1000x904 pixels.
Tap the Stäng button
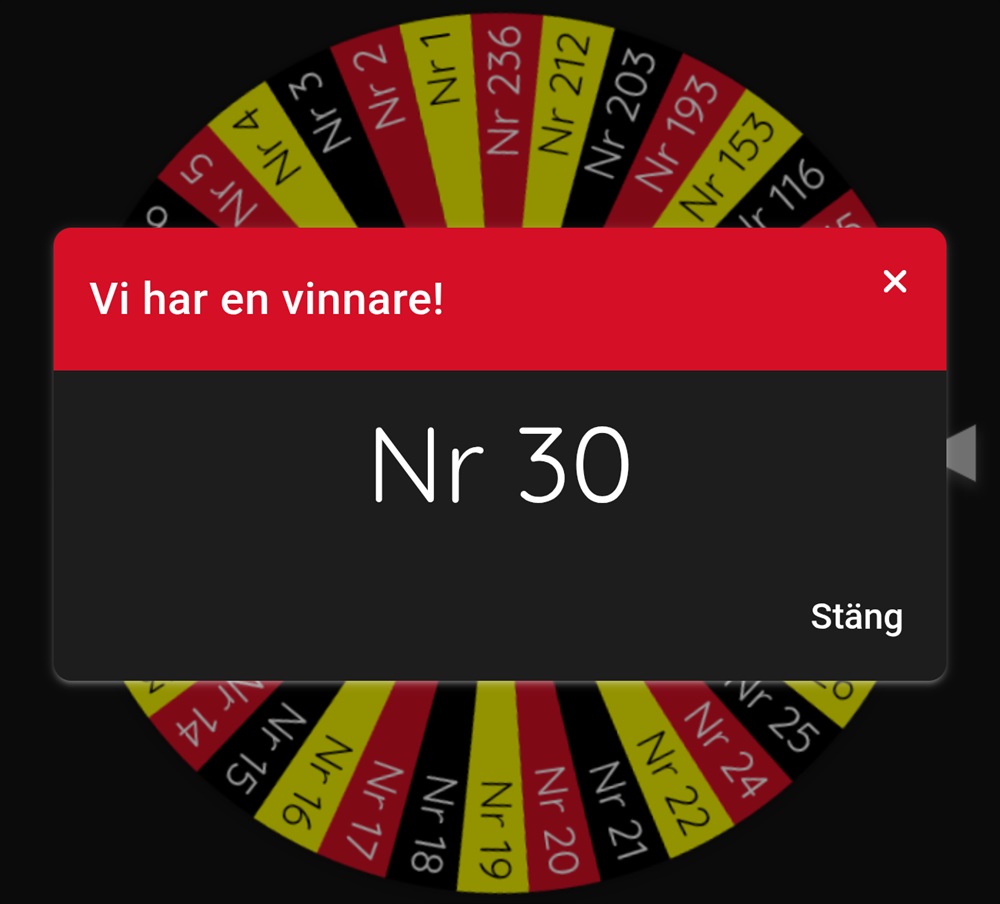[856, 617]
